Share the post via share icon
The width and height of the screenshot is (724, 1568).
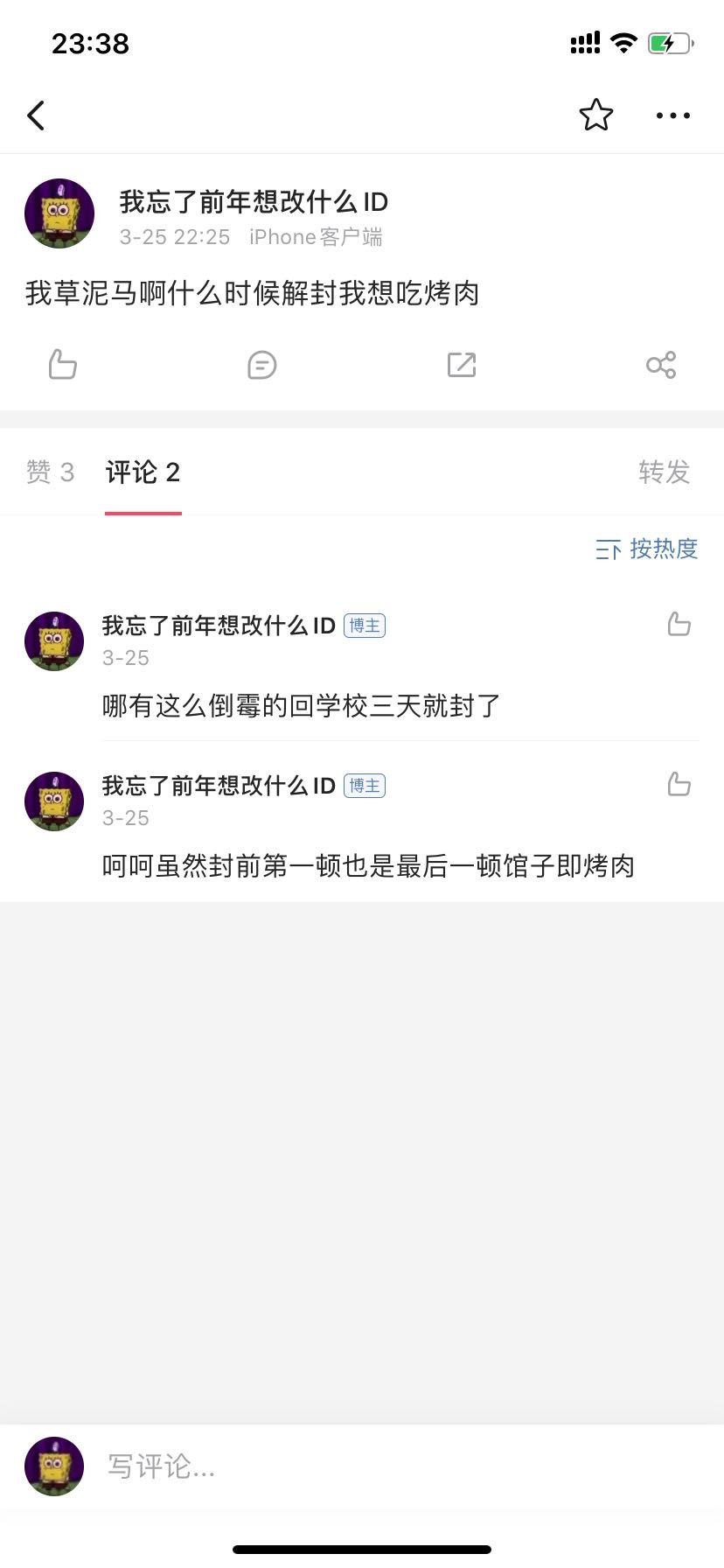tap(661, 364)
